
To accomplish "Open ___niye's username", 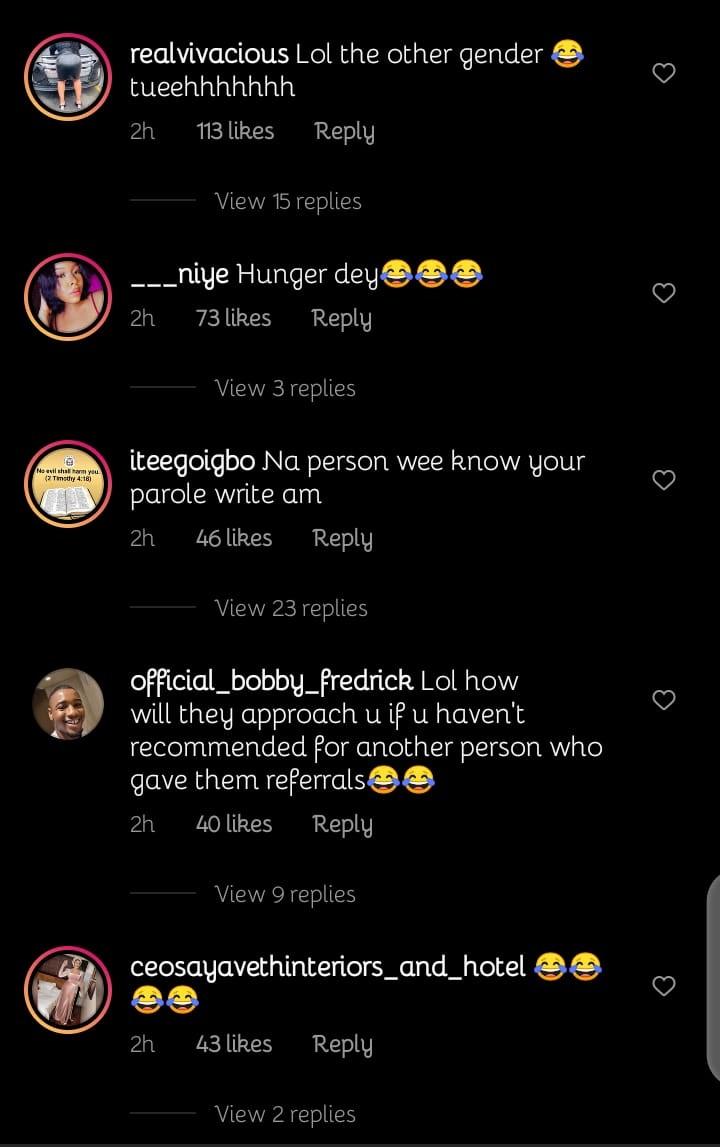I will [x=180, y=273].
